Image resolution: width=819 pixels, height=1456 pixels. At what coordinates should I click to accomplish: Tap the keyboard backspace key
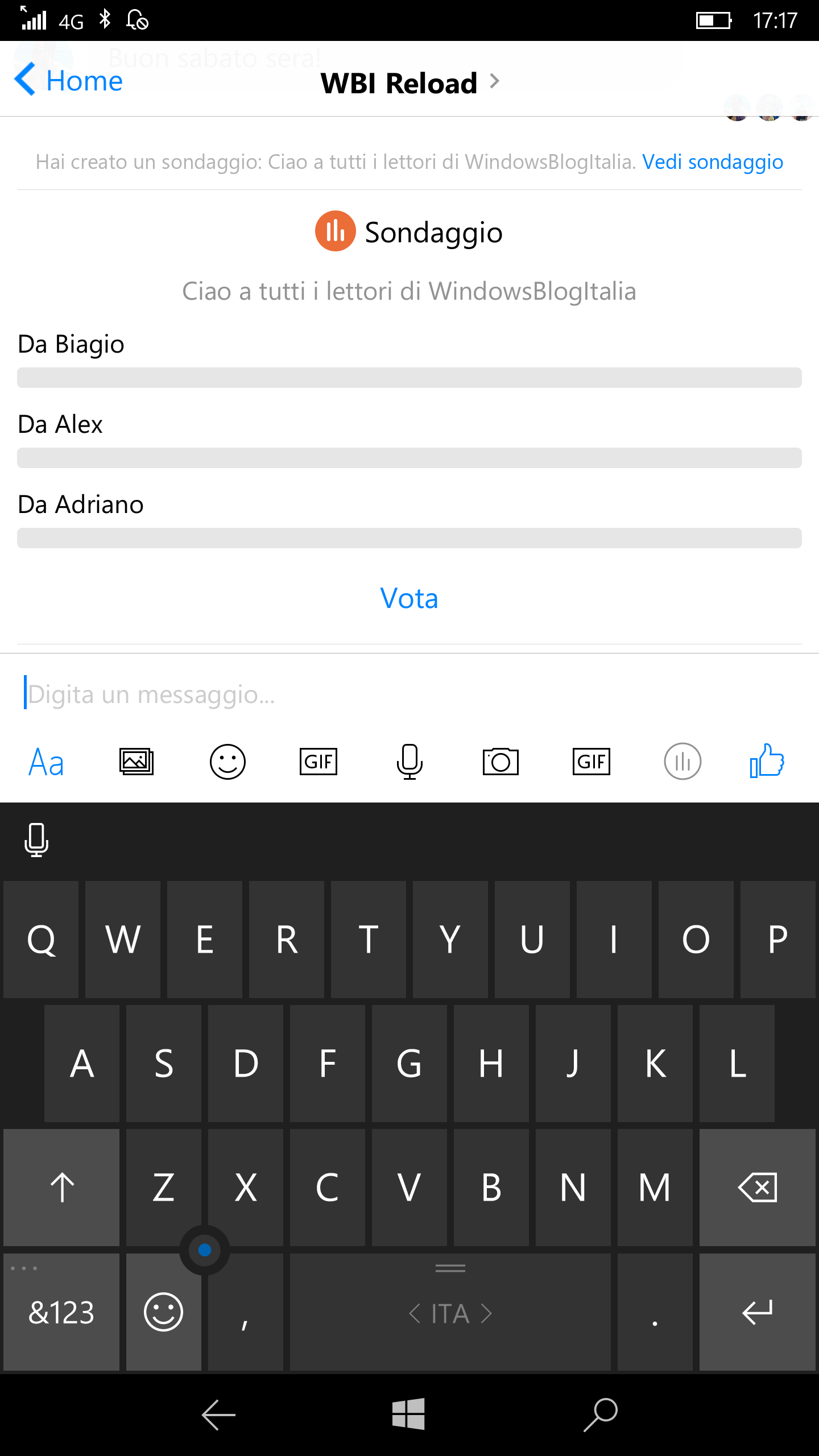click(758, 1188)
